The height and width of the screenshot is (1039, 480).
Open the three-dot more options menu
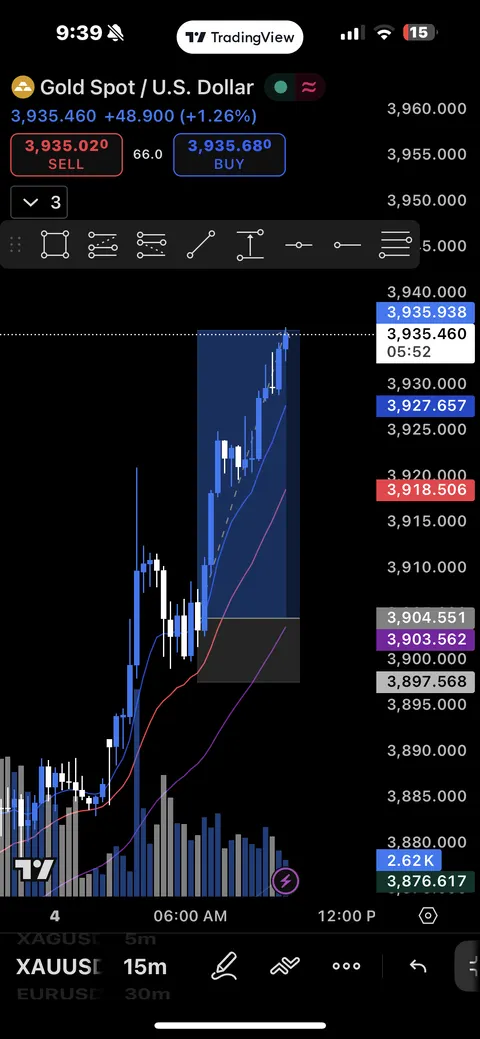(346, 966)
